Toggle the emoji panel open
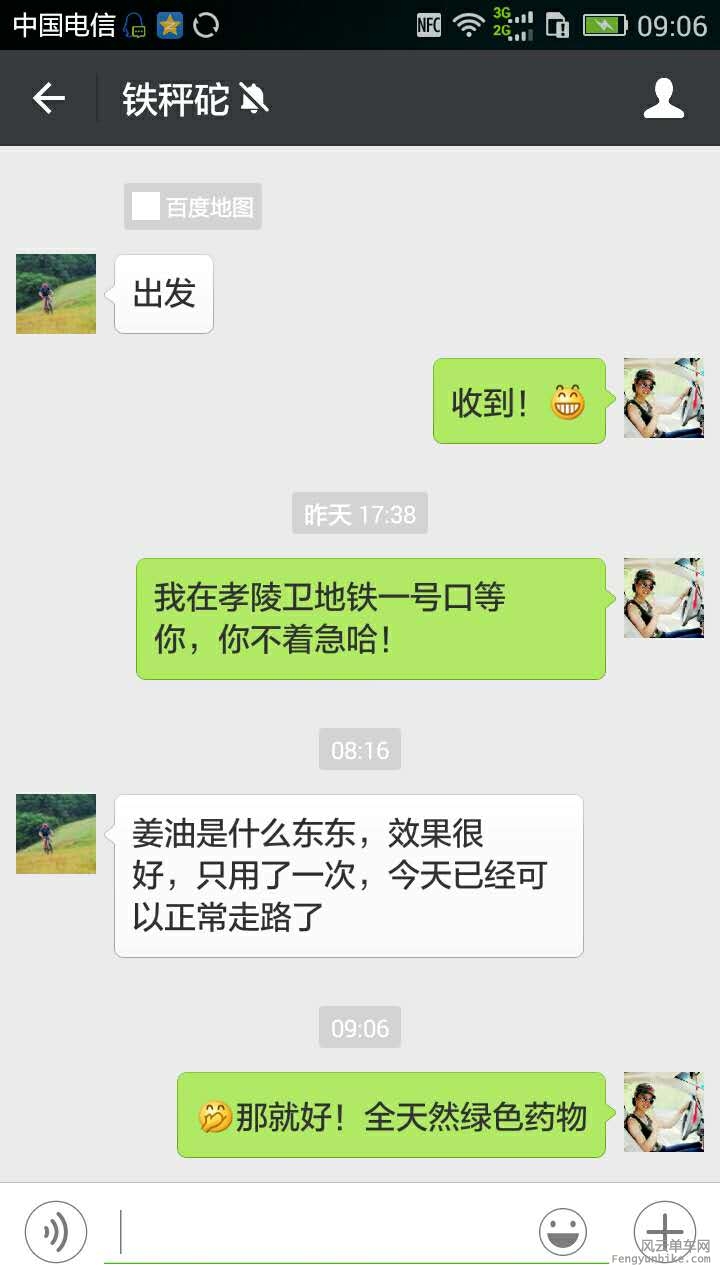The height and width of the screenshot is (1280, 720). (x=562, y=1231)
